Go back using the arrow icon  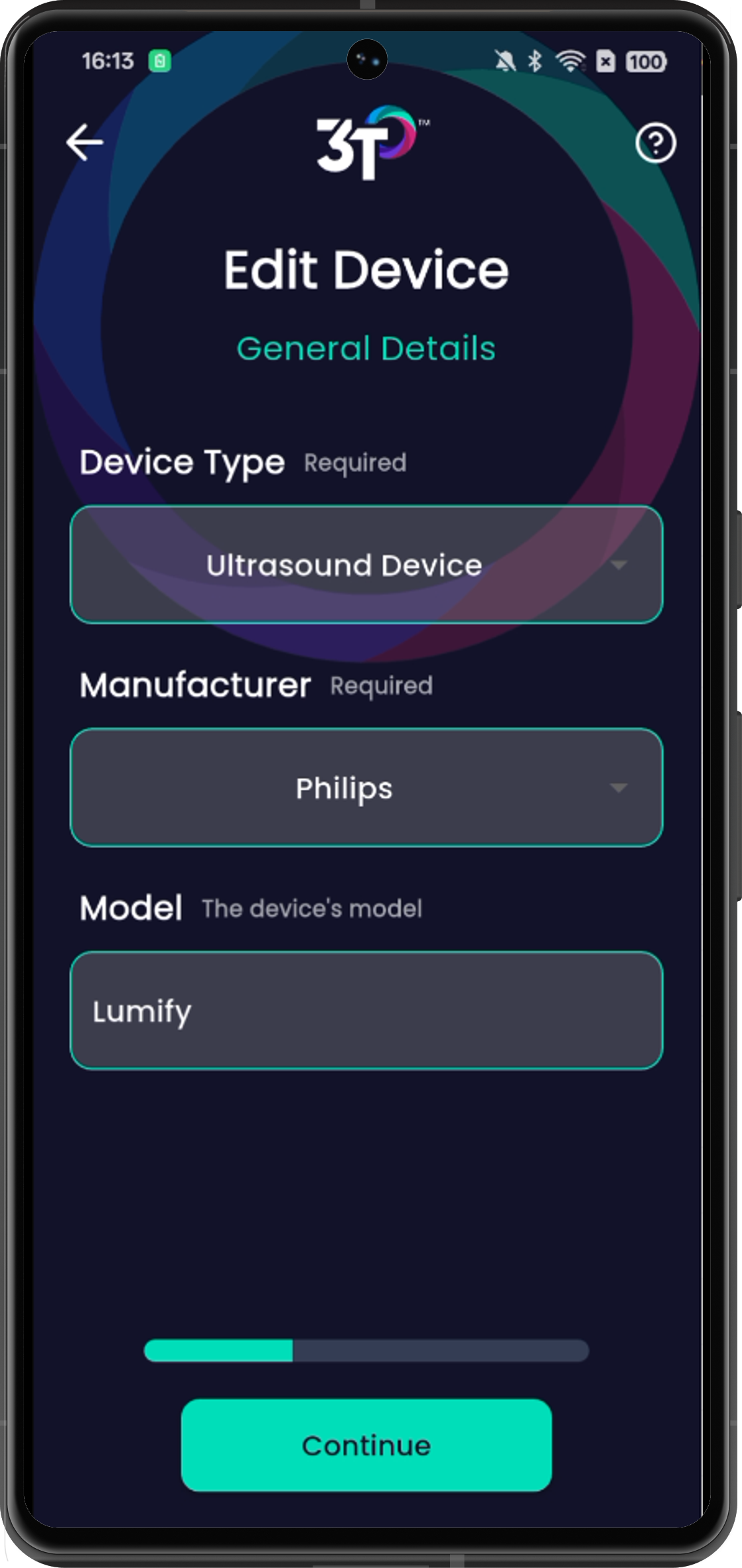pos(85,142)
